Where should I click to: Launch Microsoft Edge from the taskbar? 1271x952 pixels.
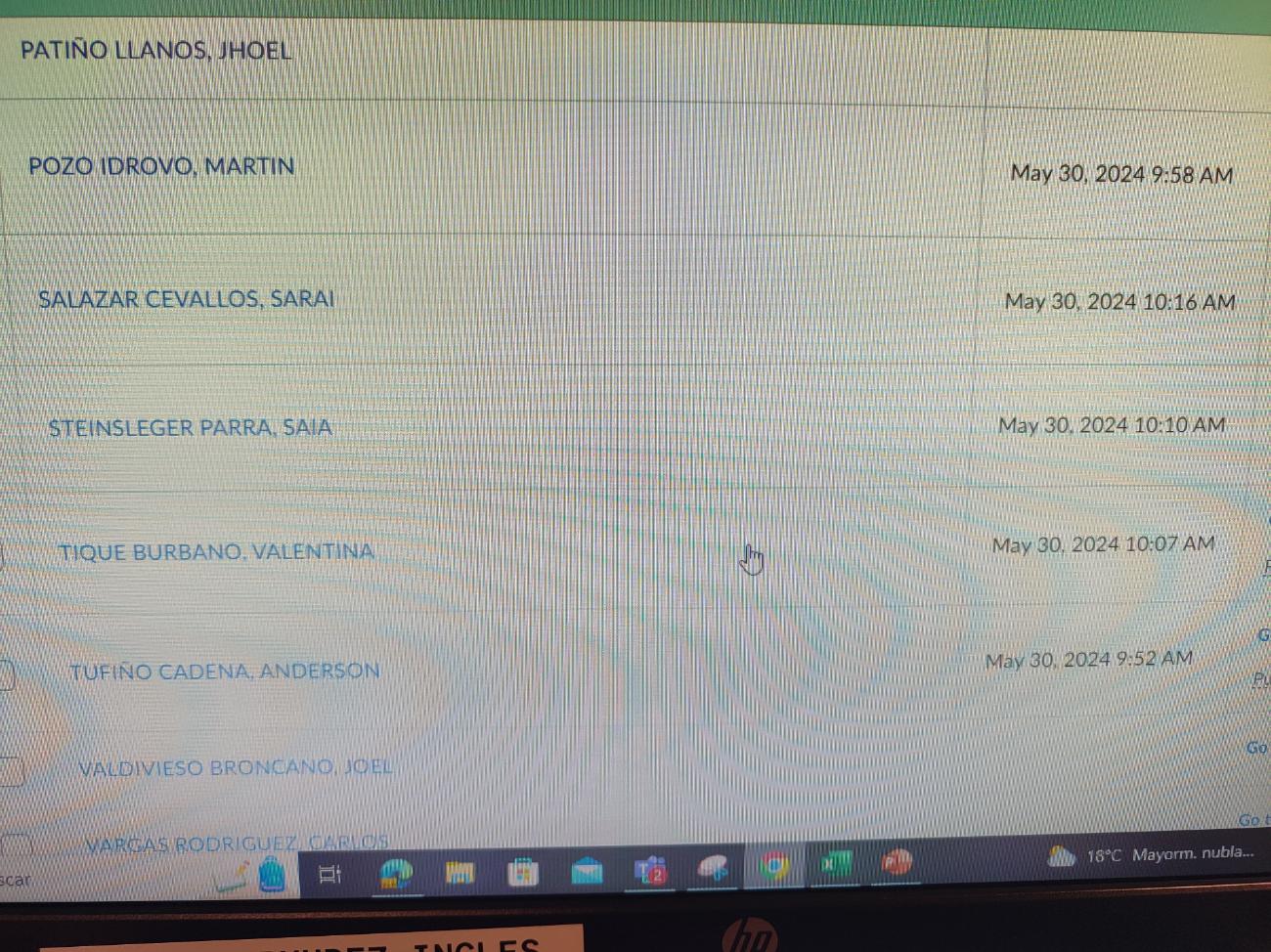pyautogui.click(x=396, y=873)
